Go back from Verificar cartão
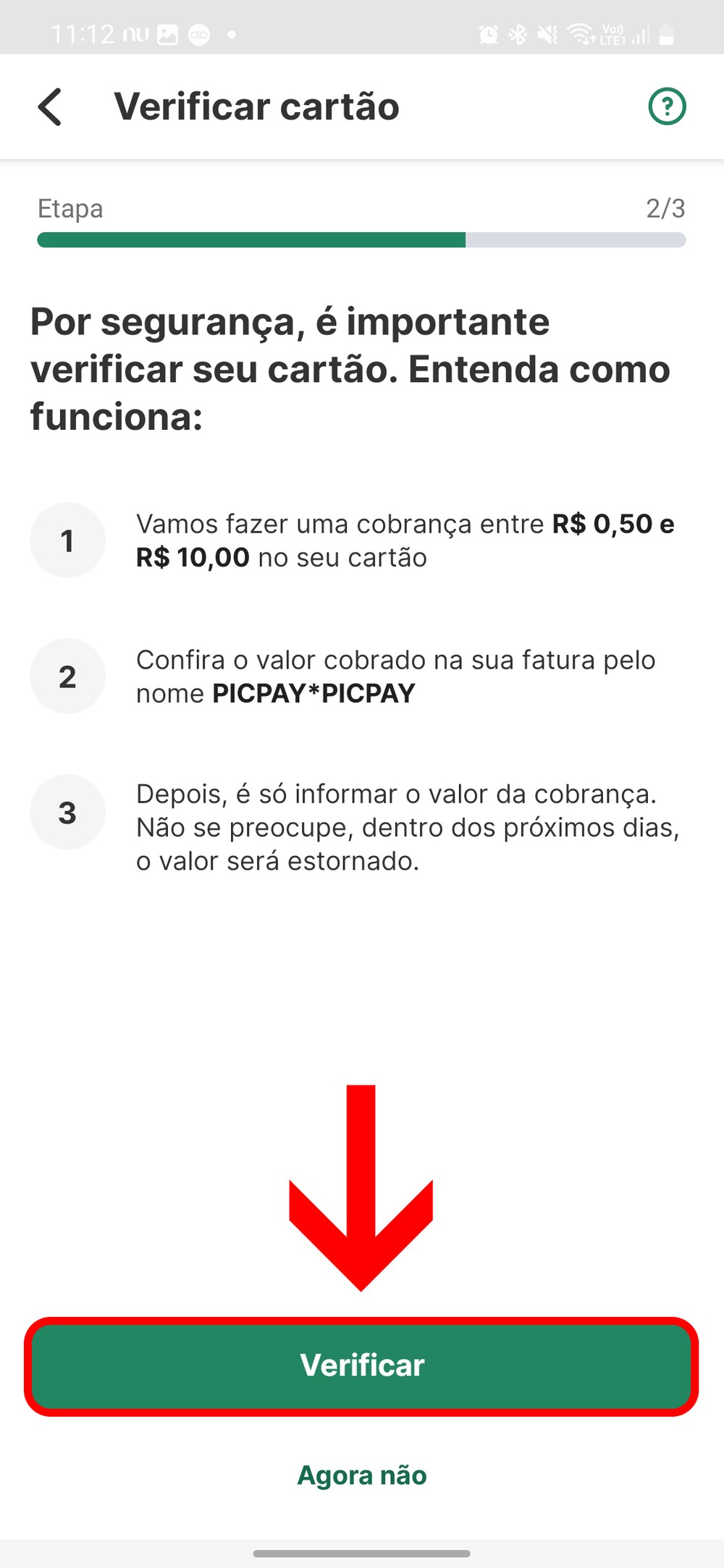The width and height of the screenshot is (724, 1568). tap(50, 107)
